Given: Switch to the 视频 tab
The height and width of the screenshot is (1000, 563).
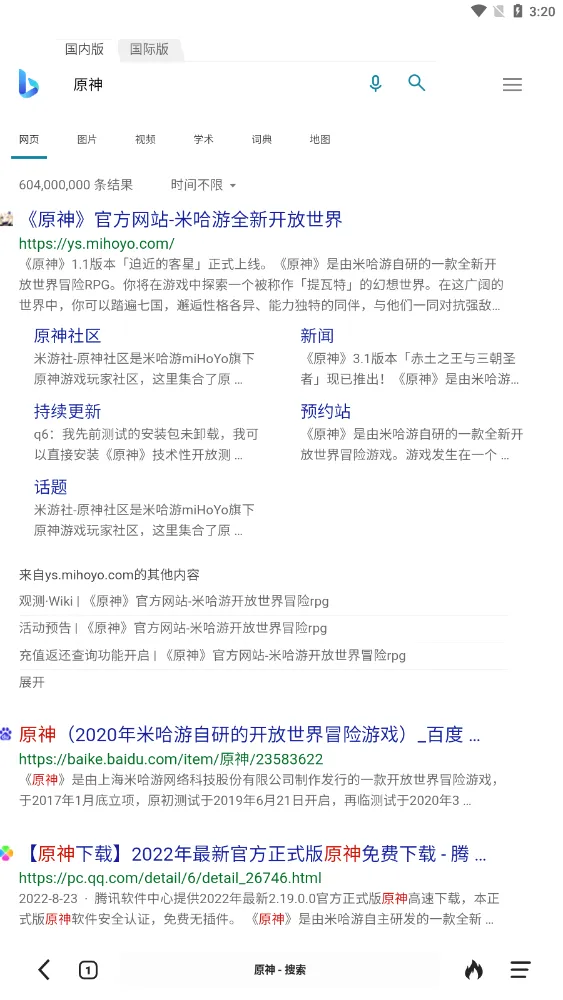Looking at the screenshot, I should (145, 139).
